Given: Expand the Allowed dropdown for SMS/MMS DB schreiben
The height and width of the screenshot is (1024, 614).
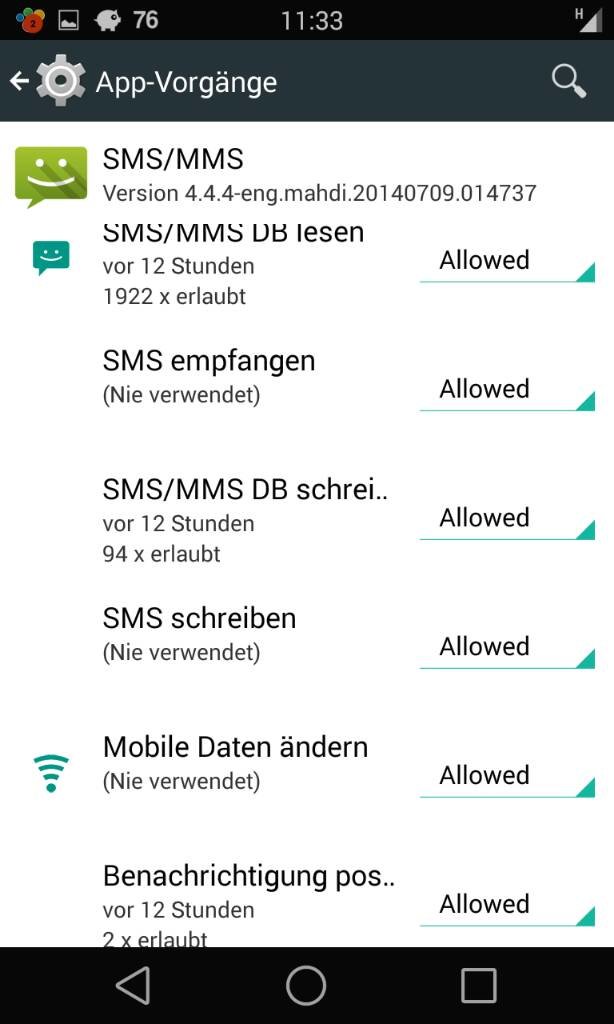Looking at the screenshot, I should (507, 519).
